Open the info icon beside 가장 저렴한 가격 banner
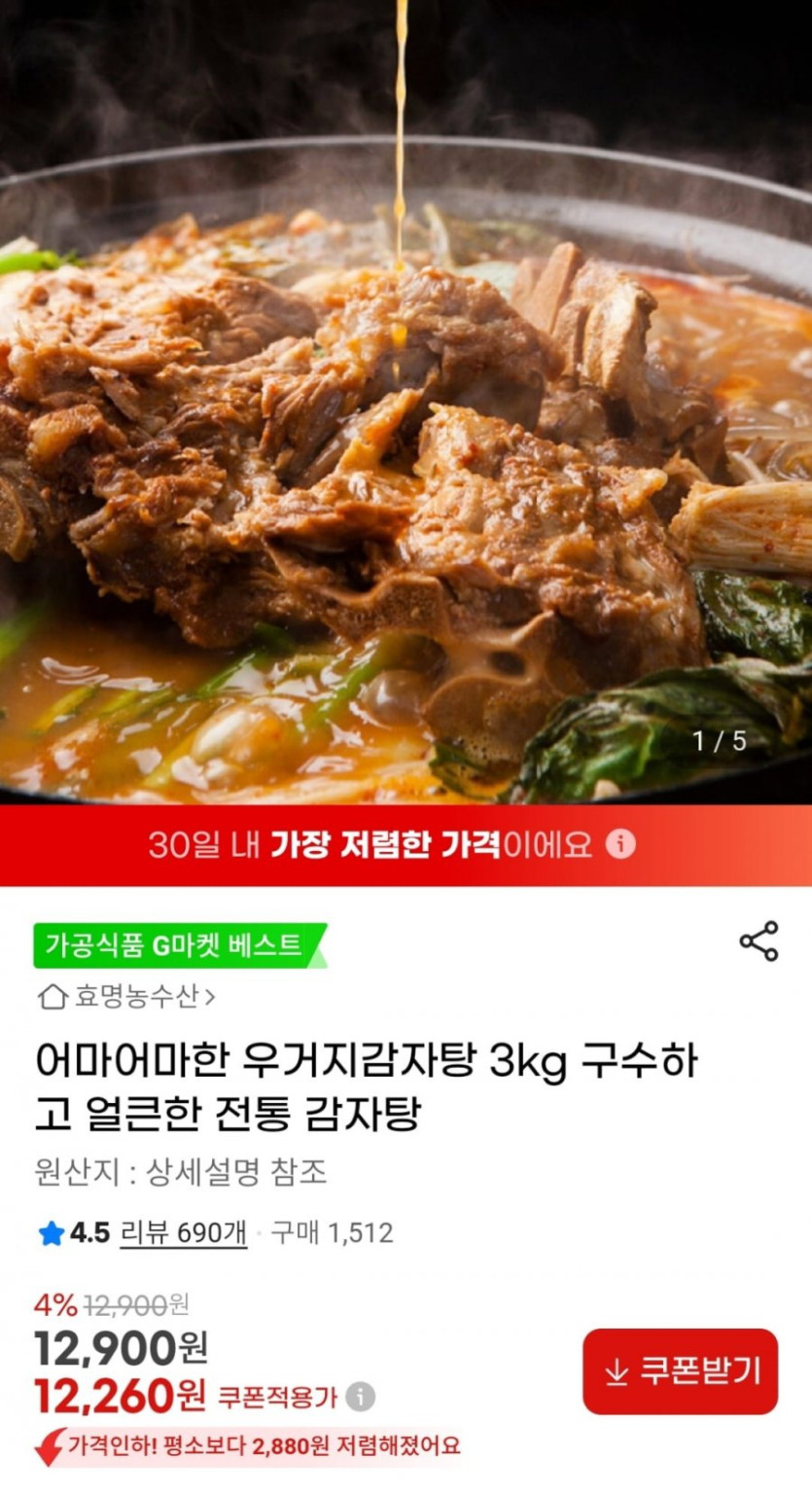The height and width of the screenshot is (1491, 812). coord(619,847)
